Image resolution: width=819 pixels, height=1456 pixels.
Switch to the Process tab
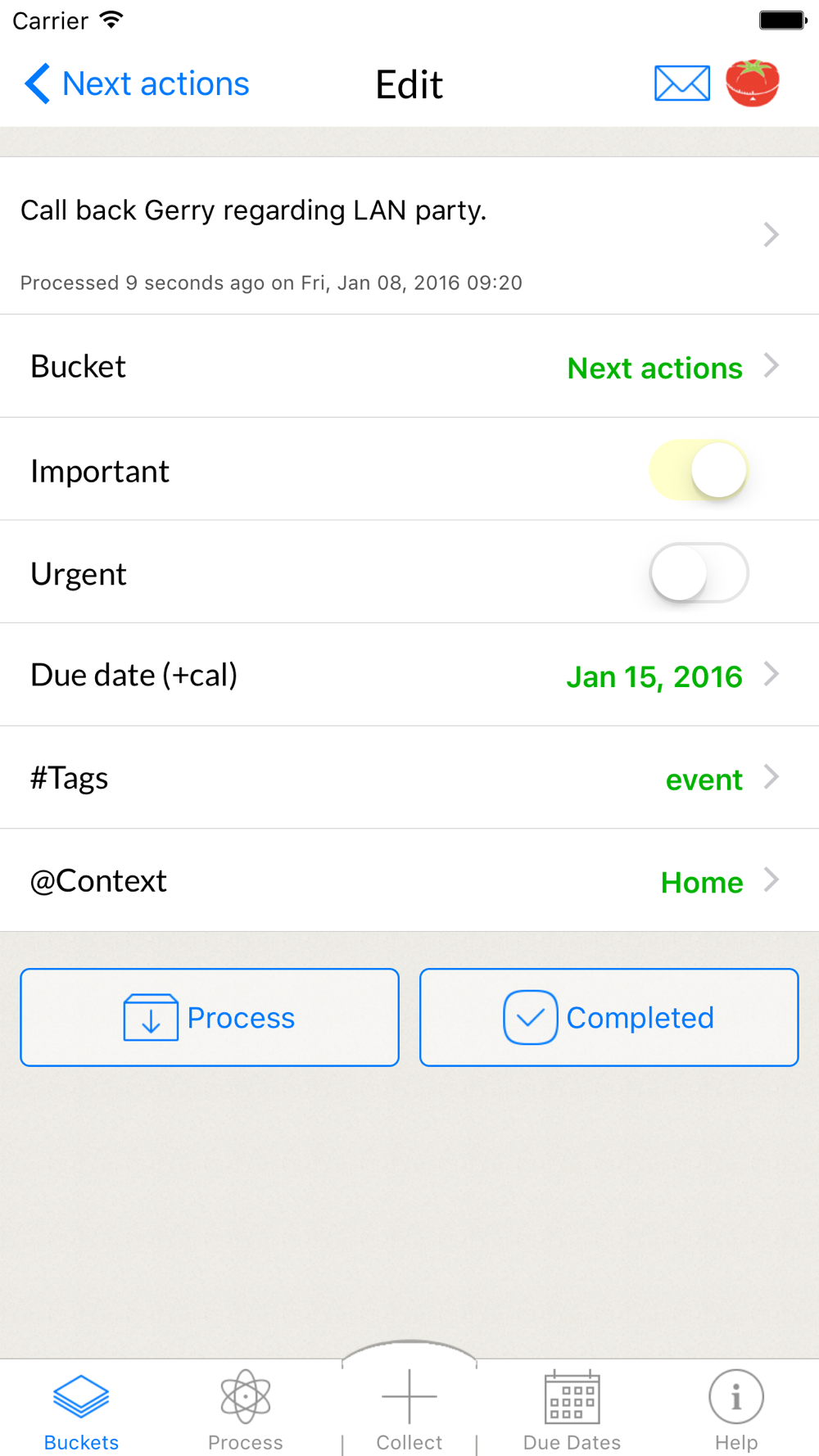[245, 1412]
